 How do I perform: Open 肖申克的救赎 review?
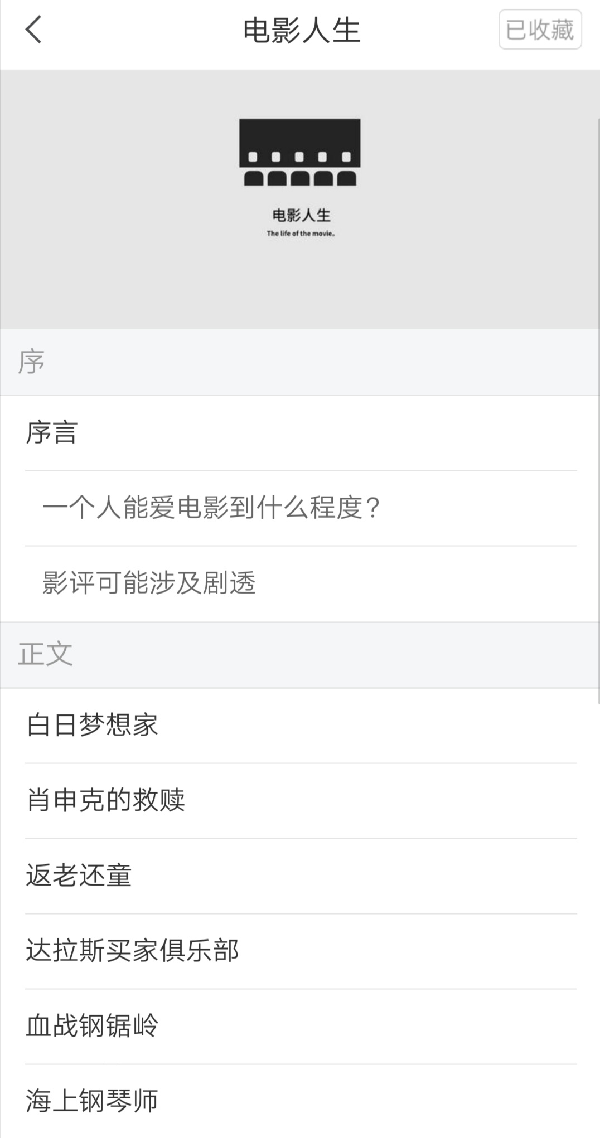[106, 800]
